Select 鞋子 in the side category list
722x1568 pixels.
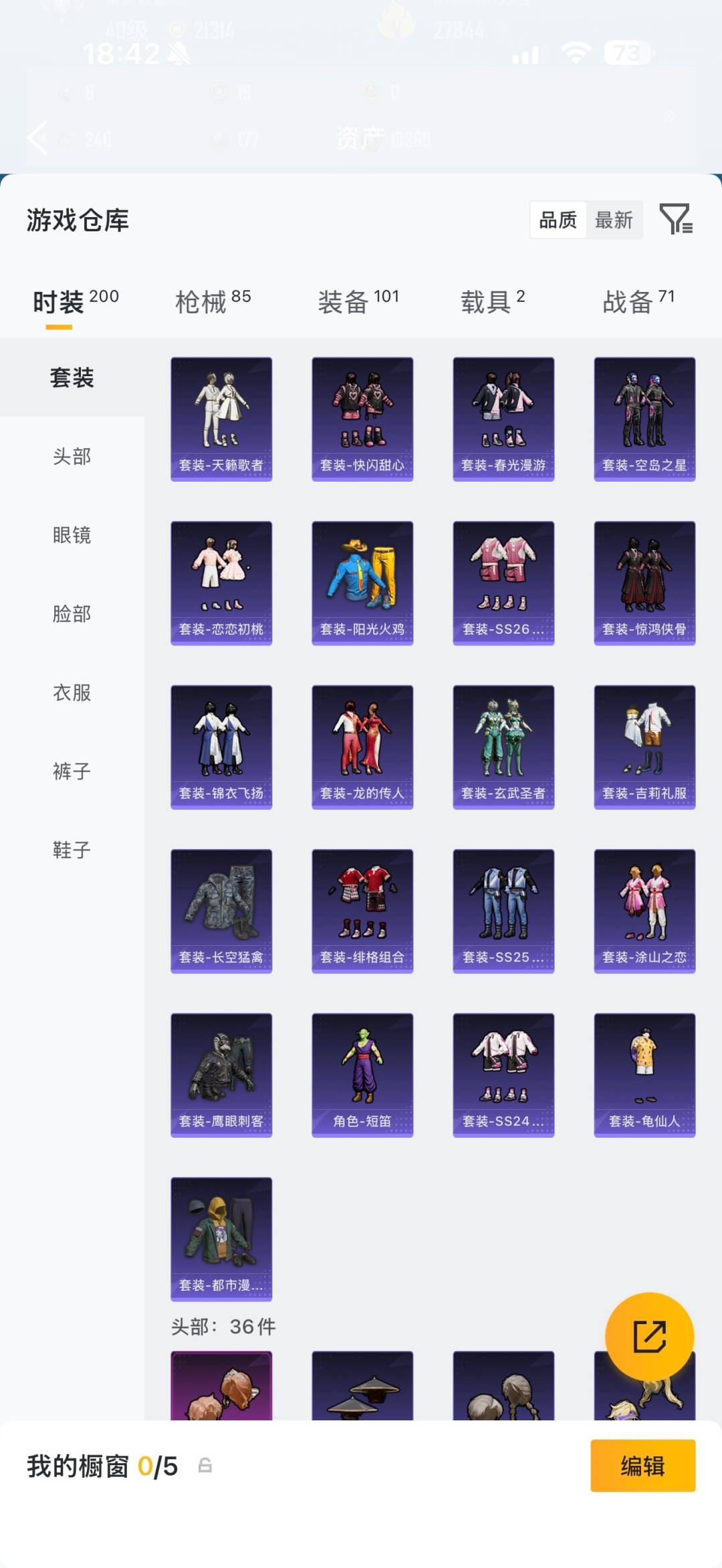pyautogui.click(x=72, y=850)
